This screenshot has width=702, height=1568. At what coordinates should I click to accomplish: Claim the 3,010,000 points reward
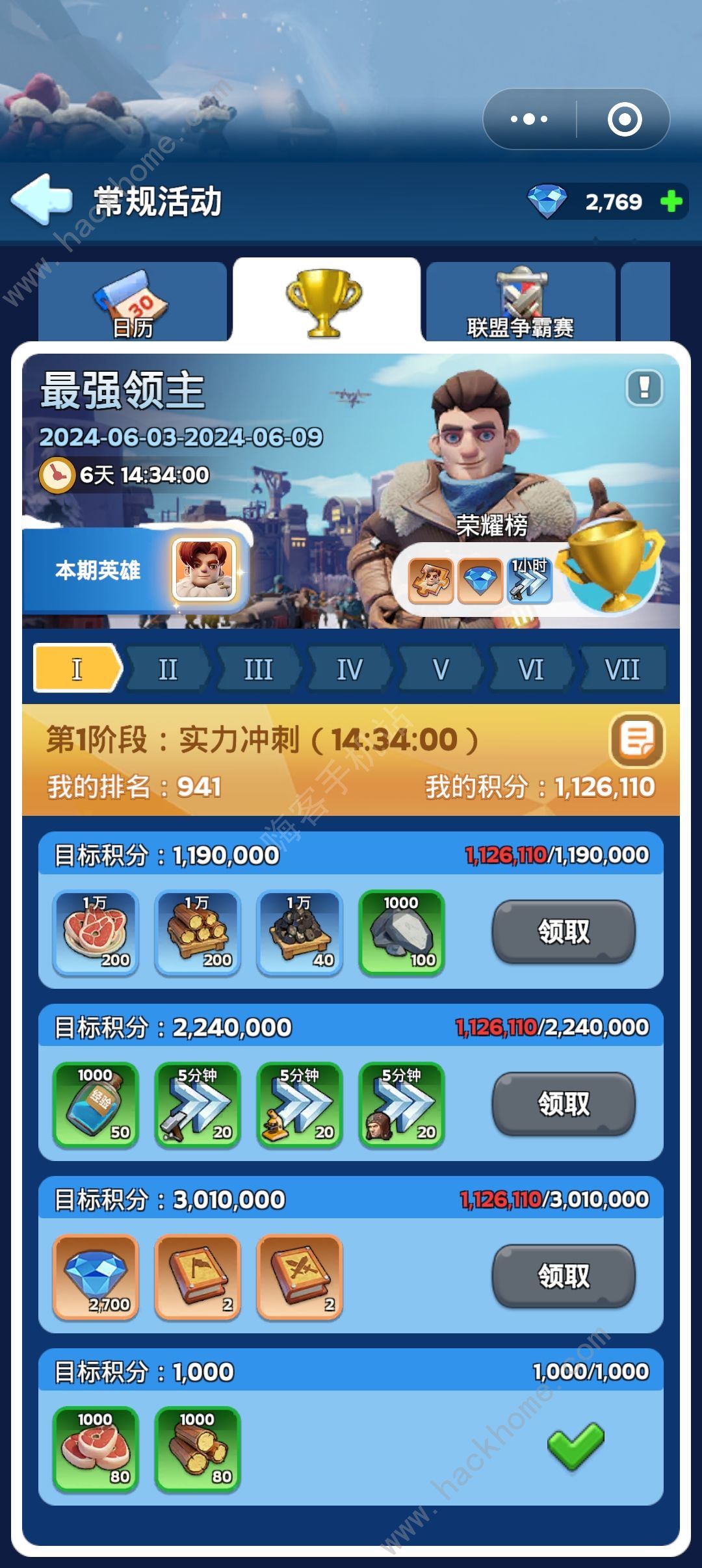(564, 1276)
